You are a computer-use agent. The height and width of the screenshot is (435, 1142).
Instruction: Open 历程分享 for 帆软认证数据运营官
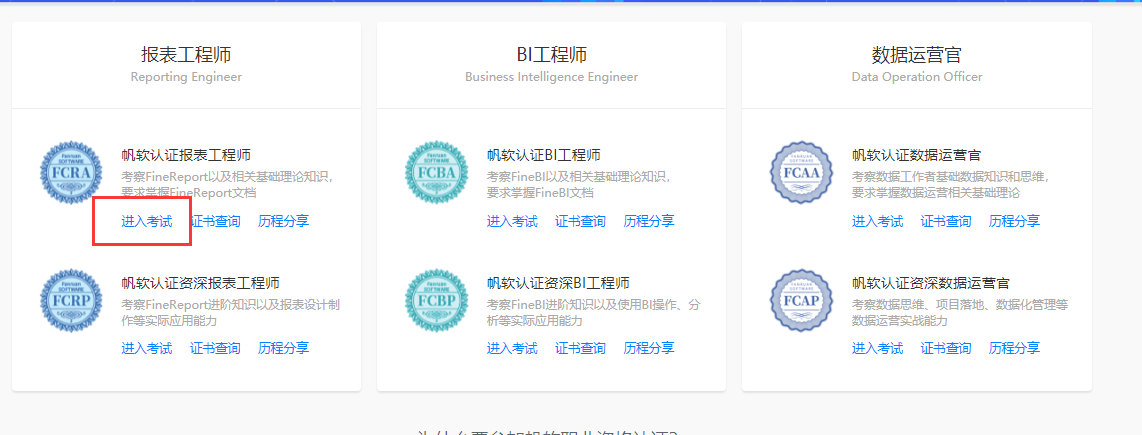click(1014, 221)
